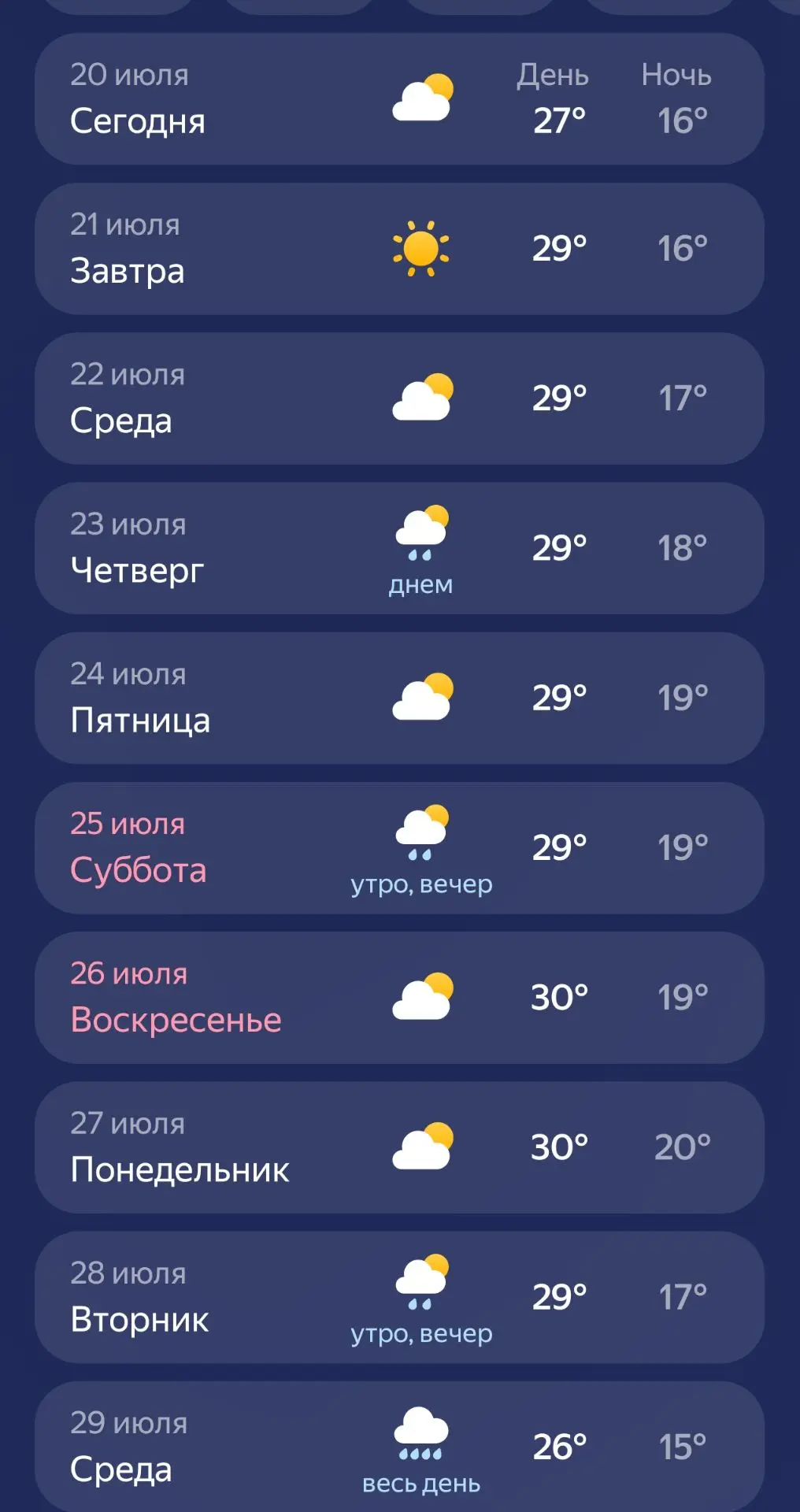This screenshot has width=800, height=1512.
Task: Select the Четверг 23 июля forecast card
Action: (399, 548)
